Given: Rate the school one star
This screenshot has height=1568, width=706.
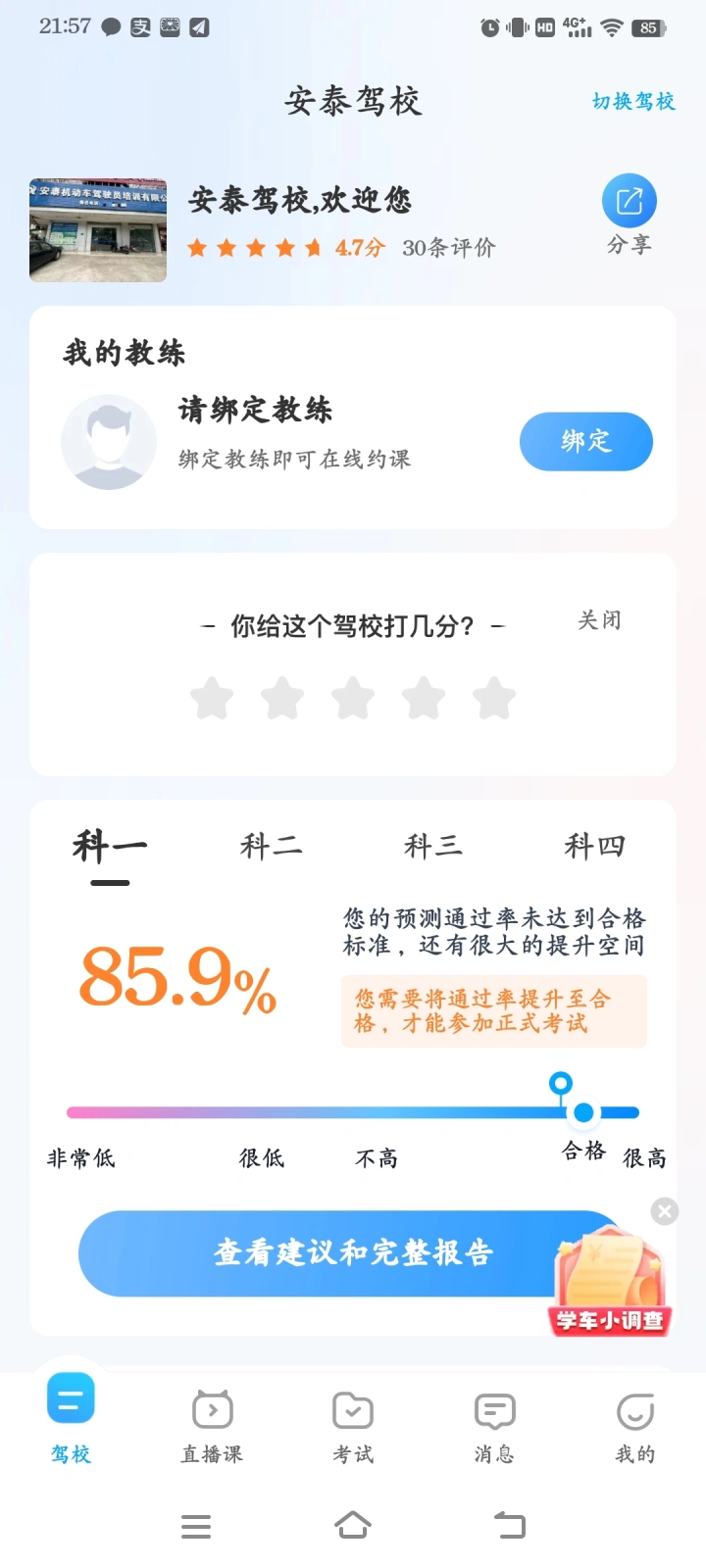Looking at the screenshot, I should [x=212, y=699].
